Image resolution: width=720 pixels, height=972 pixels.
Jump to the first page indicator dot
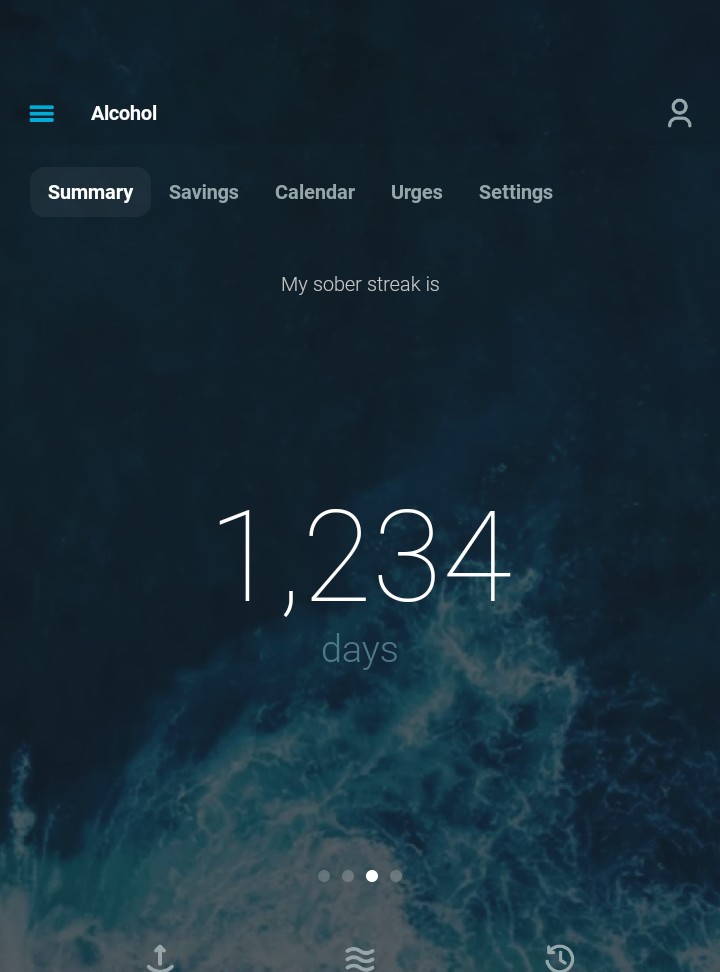(x=324, y=876)
